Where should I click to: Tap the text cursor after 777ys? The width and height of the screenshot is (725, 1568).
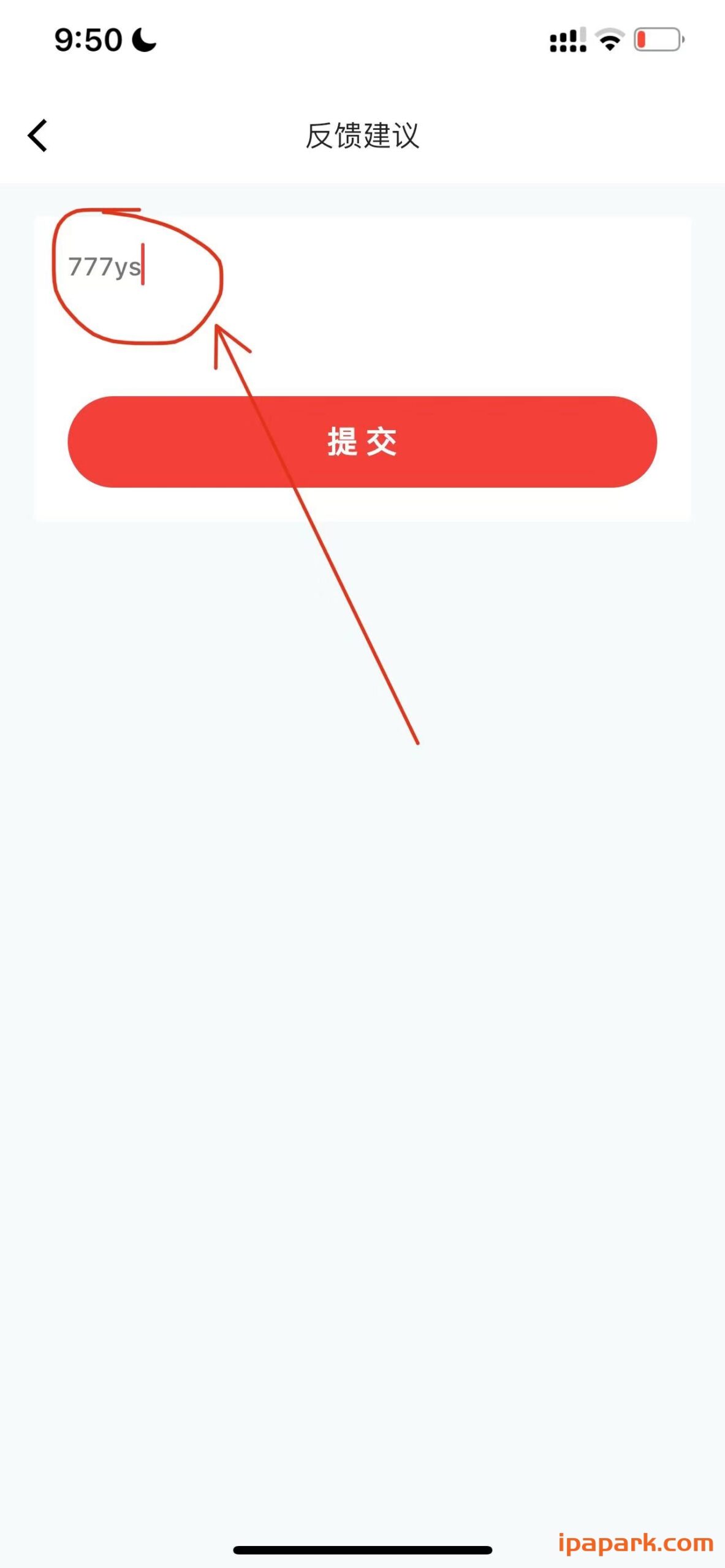coord(142,266)
